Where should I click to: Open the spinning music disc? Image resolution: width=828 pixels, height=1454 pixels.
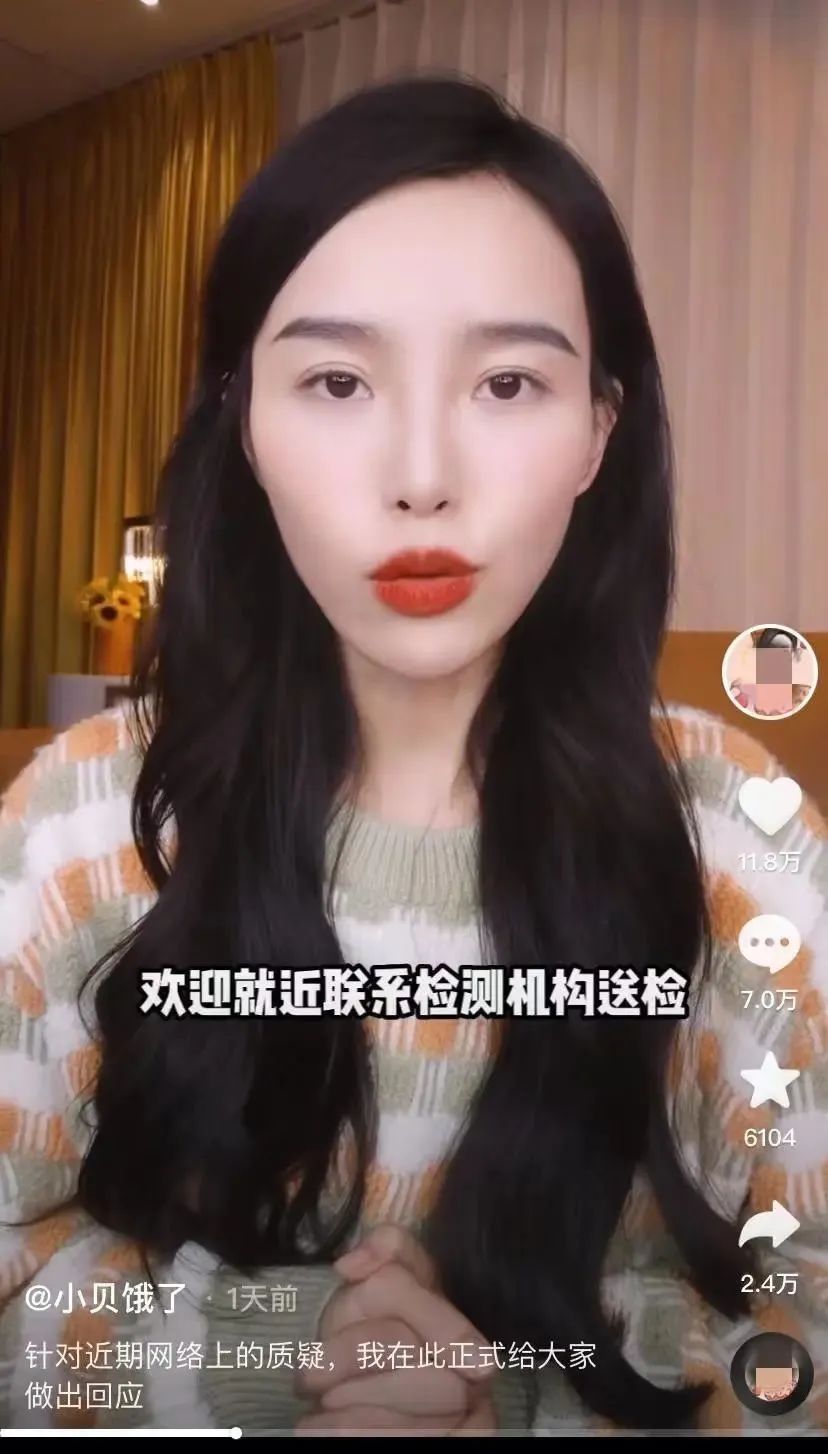click(x=771, y=1373)
